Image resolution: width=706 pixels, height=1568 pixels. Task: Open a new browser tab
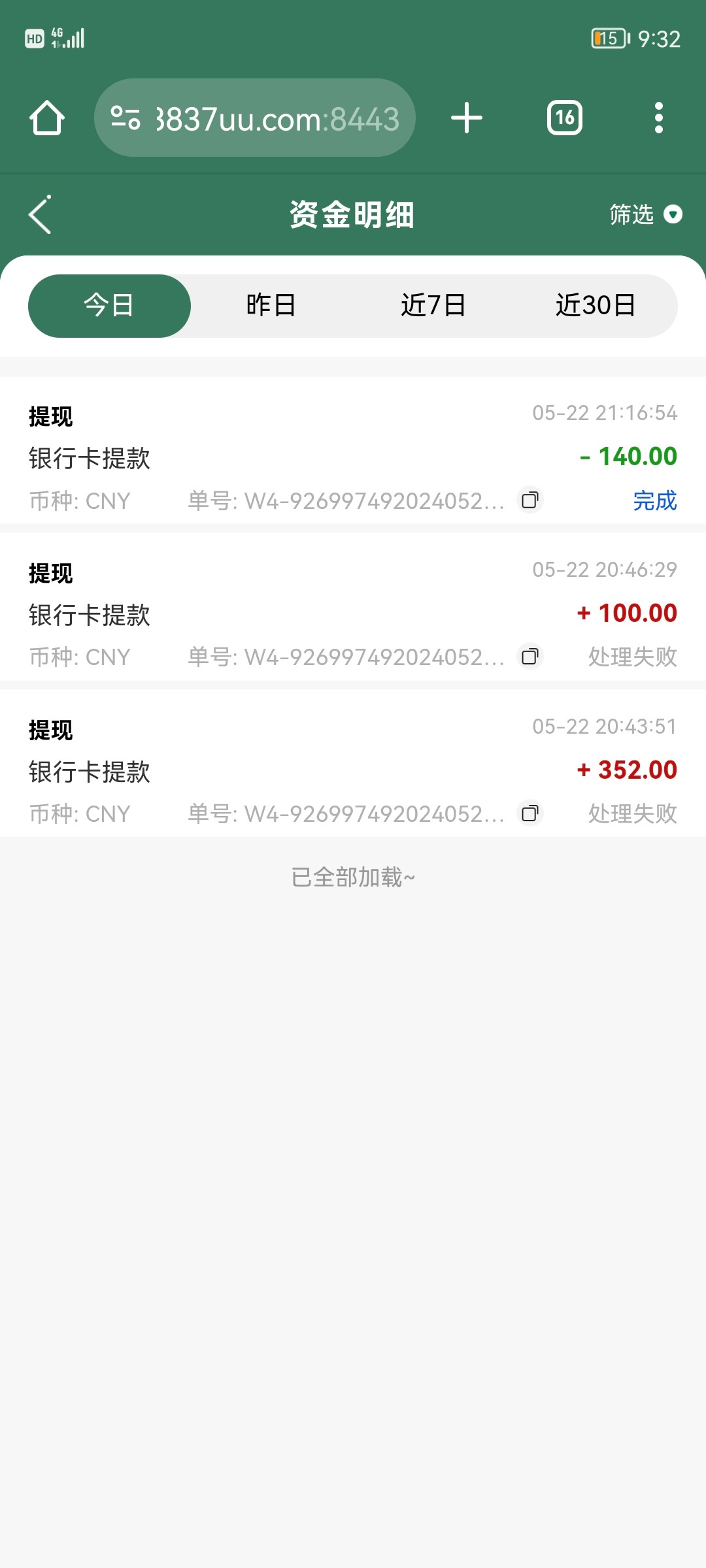click(467, 118)
